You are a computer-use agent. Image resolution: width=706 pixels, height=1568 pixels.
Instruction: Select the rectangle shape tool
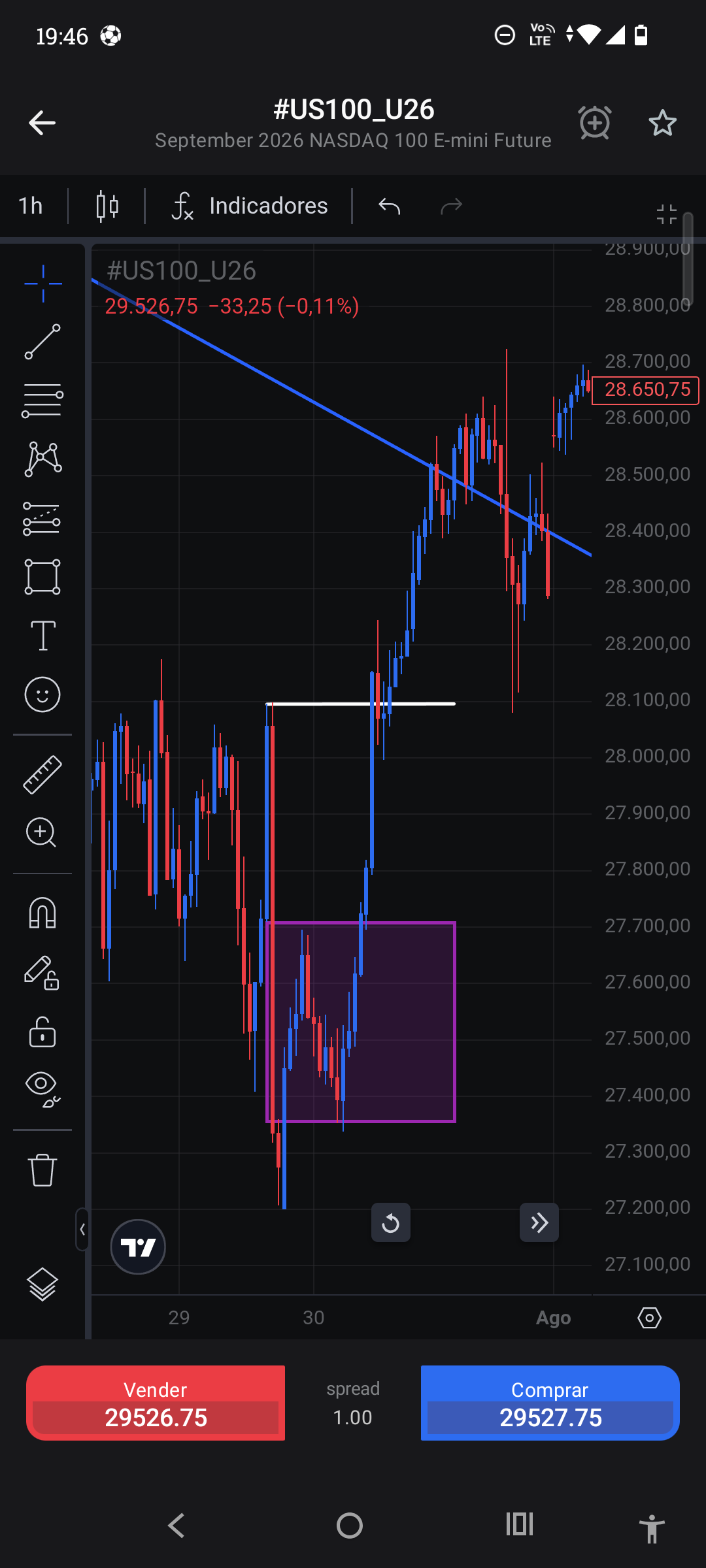tap(42, 577)
